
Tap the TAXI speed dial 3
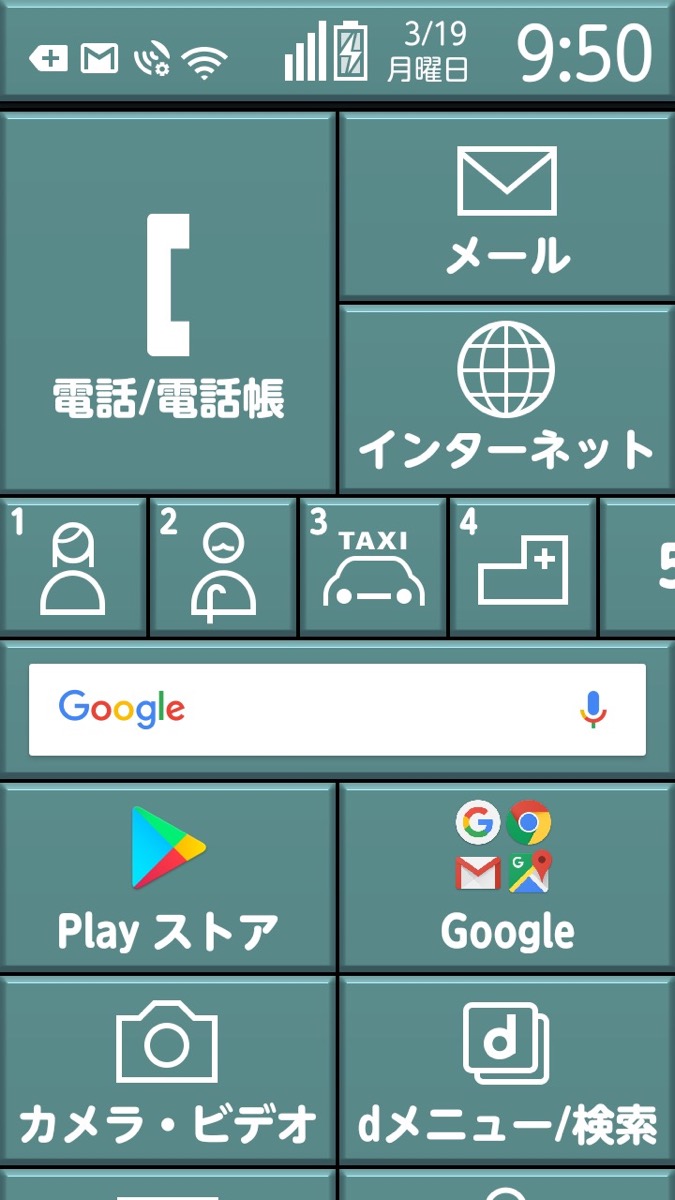373,567
